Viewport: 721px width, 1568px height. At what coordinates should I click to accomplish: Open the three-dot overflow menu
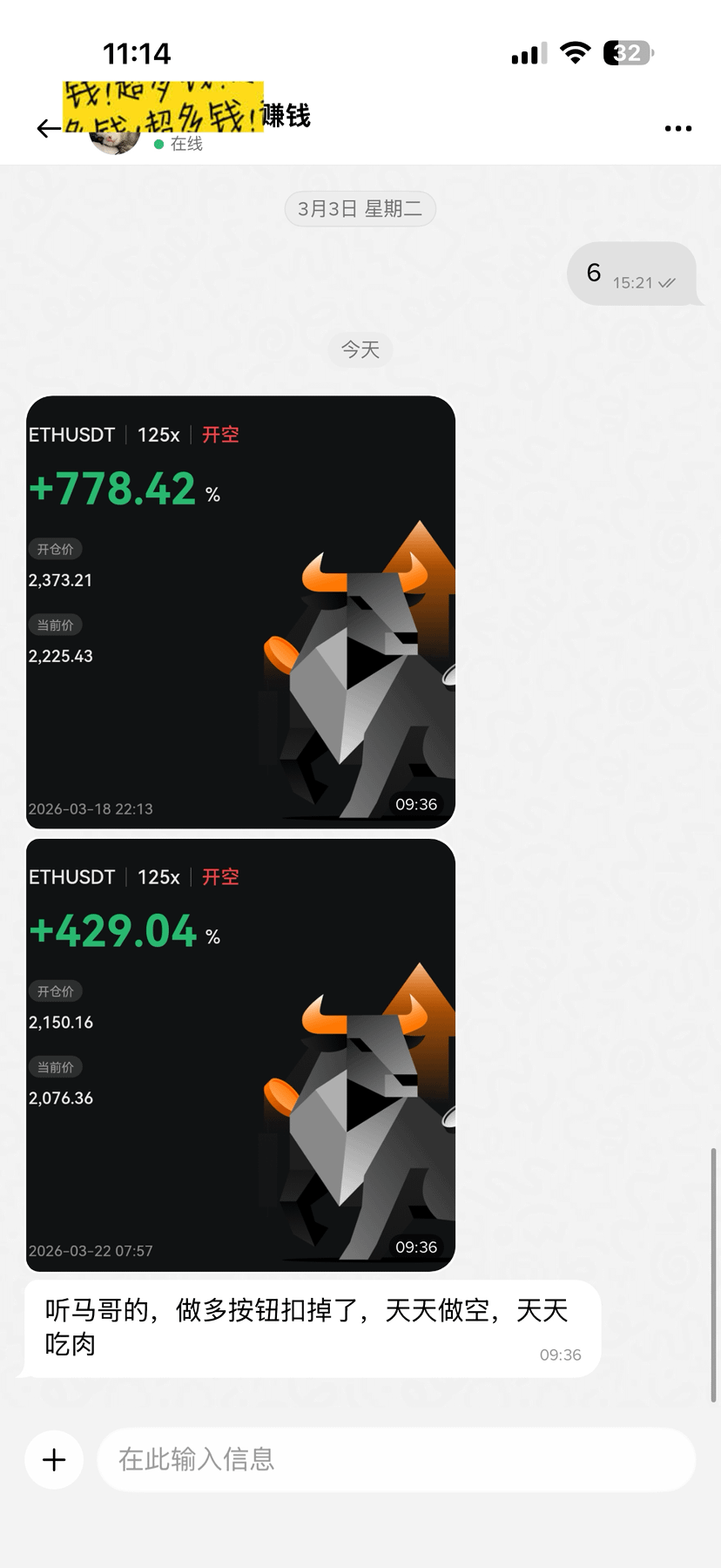click(677, 129)
